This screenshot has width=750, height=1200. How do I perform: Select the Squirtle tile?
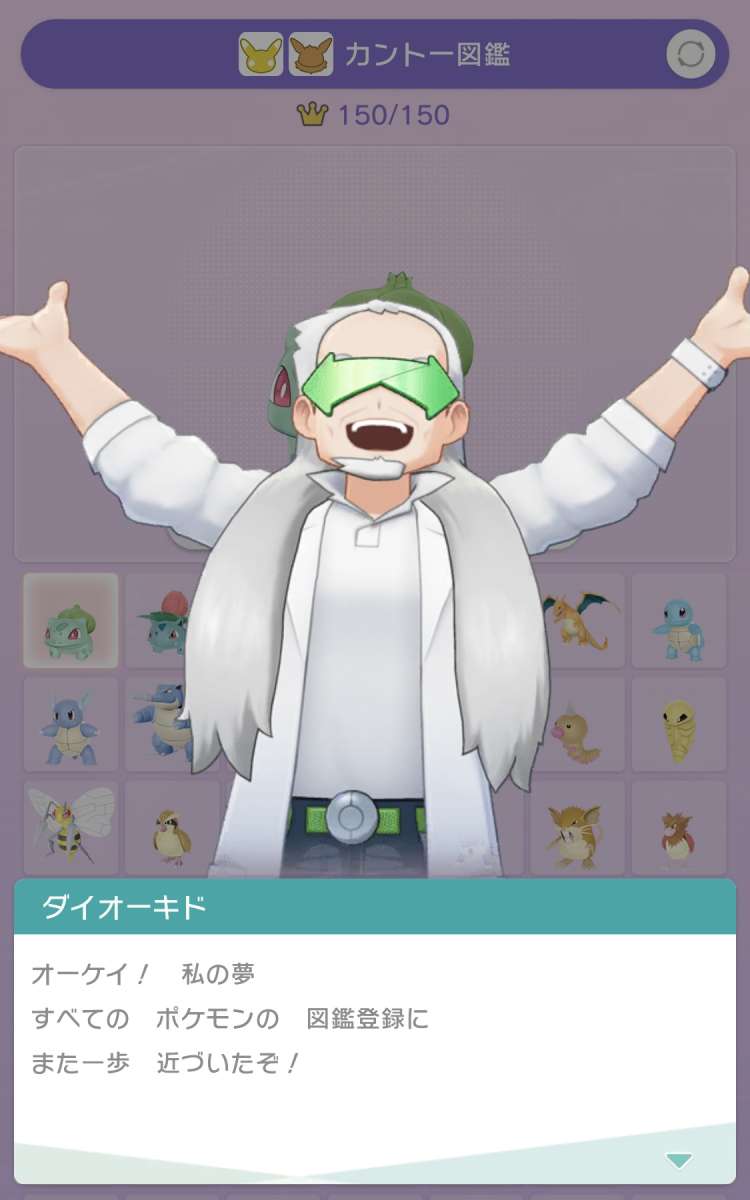pos(679,620)
